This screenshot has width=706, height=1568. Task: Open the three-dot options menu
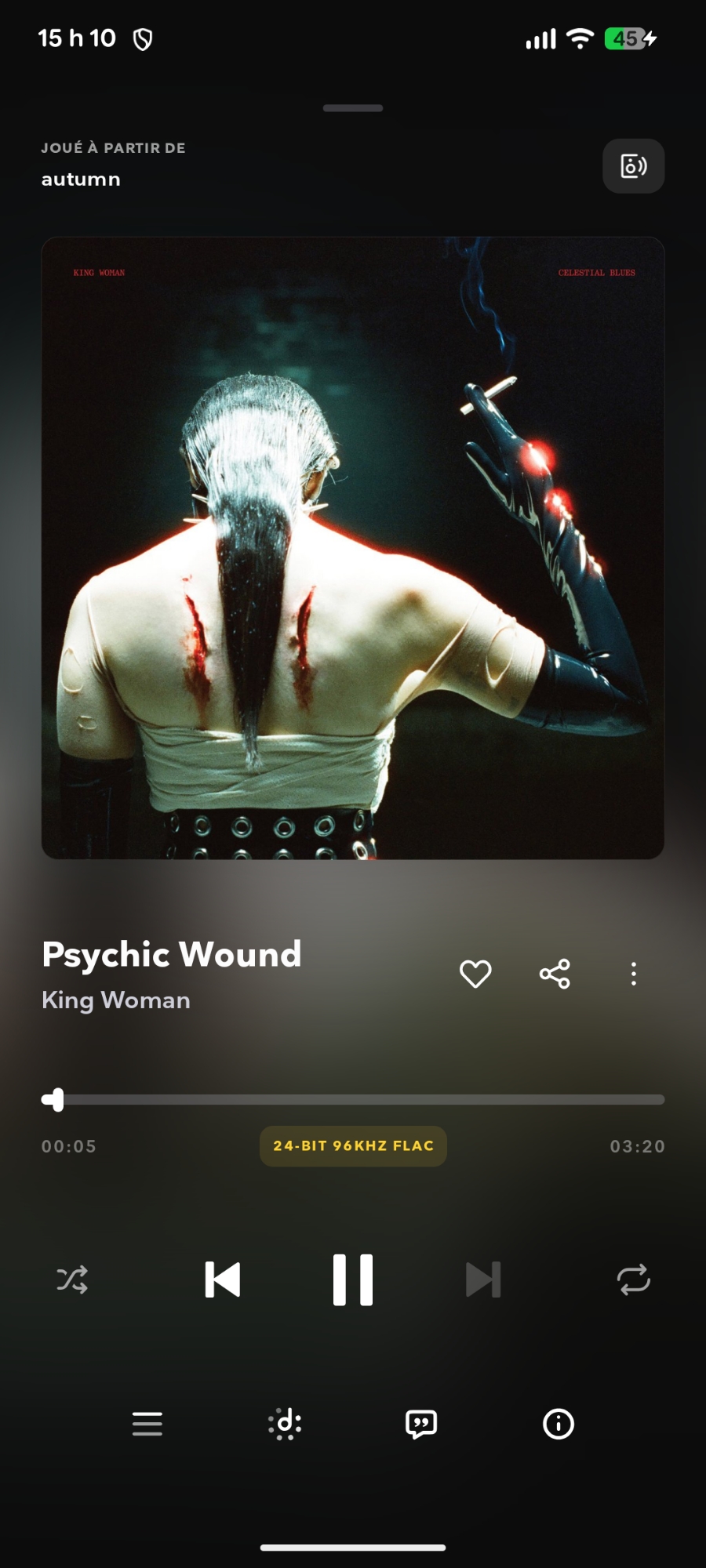coord(634,974)
